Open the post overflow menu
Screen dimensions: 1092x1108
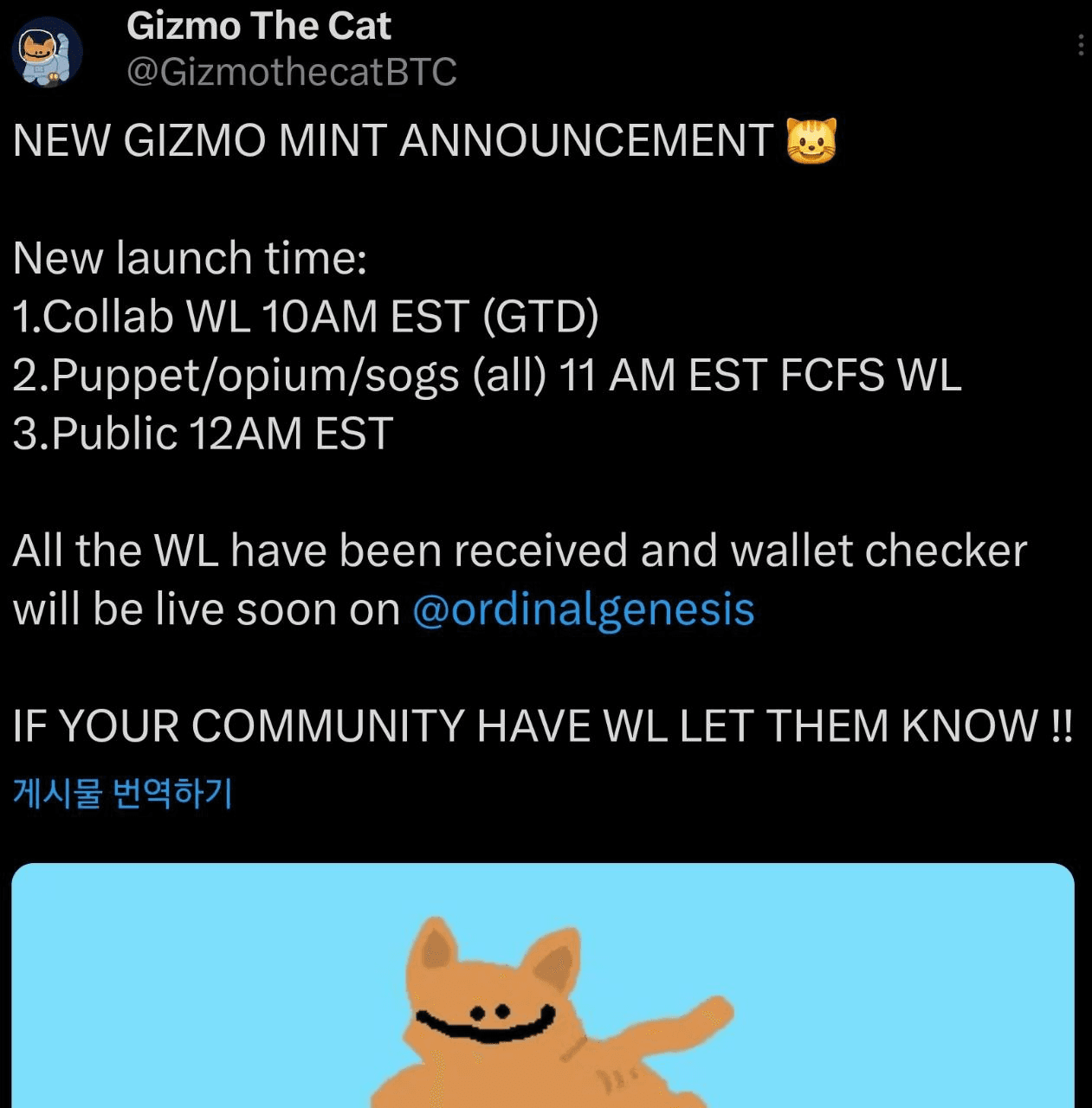point(1080,45)
